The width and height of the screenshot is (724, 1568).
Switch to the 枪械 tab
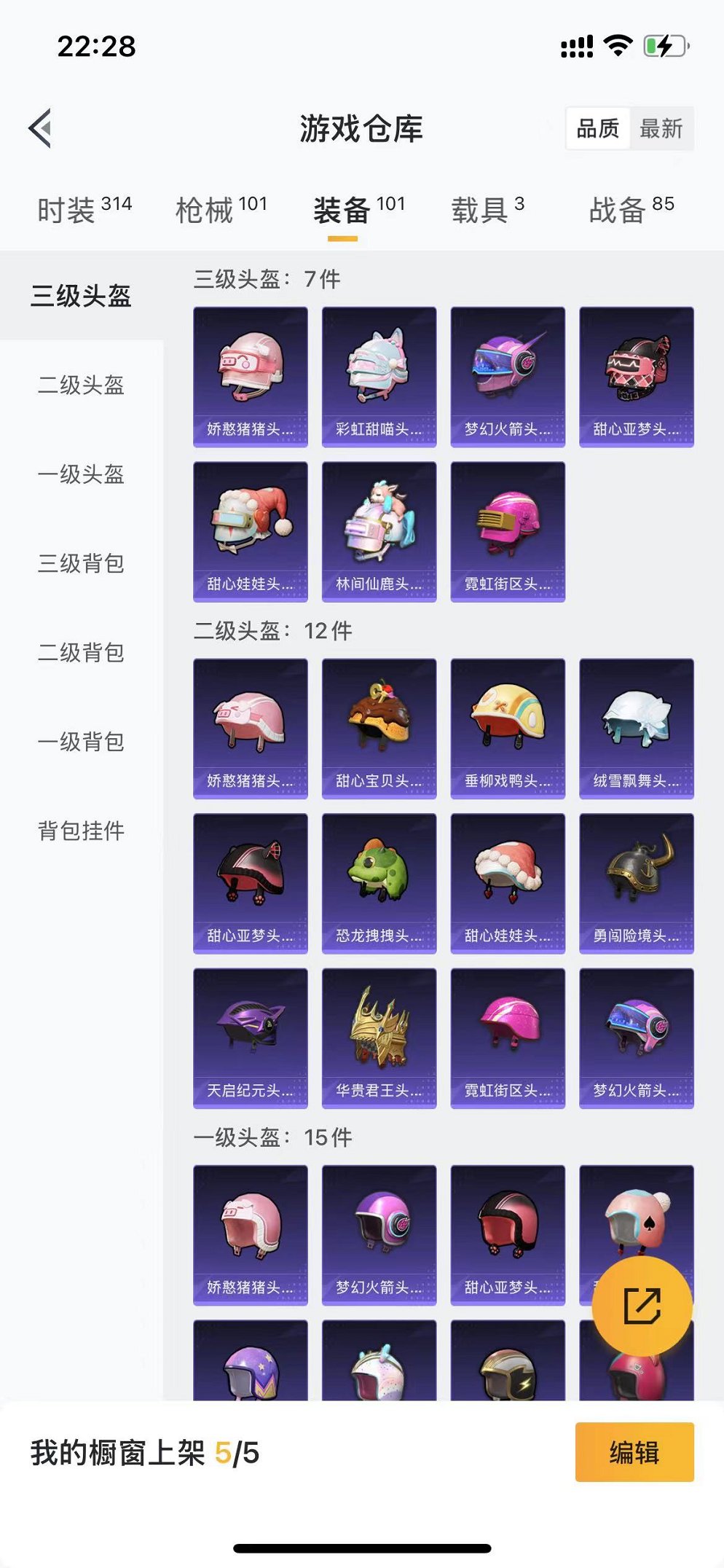(x=221, y=210)
